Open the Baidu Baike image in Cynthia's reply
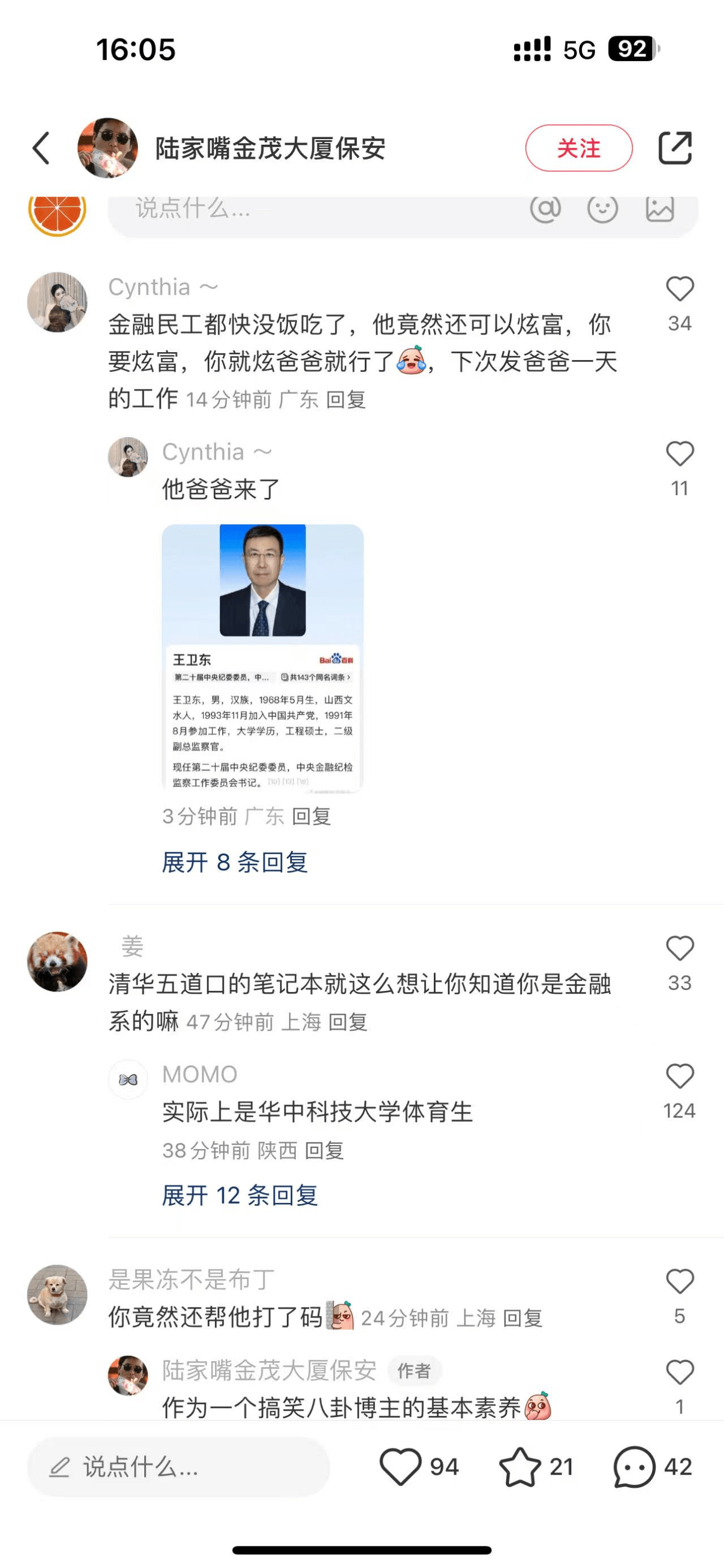This screenshot has width=724, height=1568. point(262,657)
